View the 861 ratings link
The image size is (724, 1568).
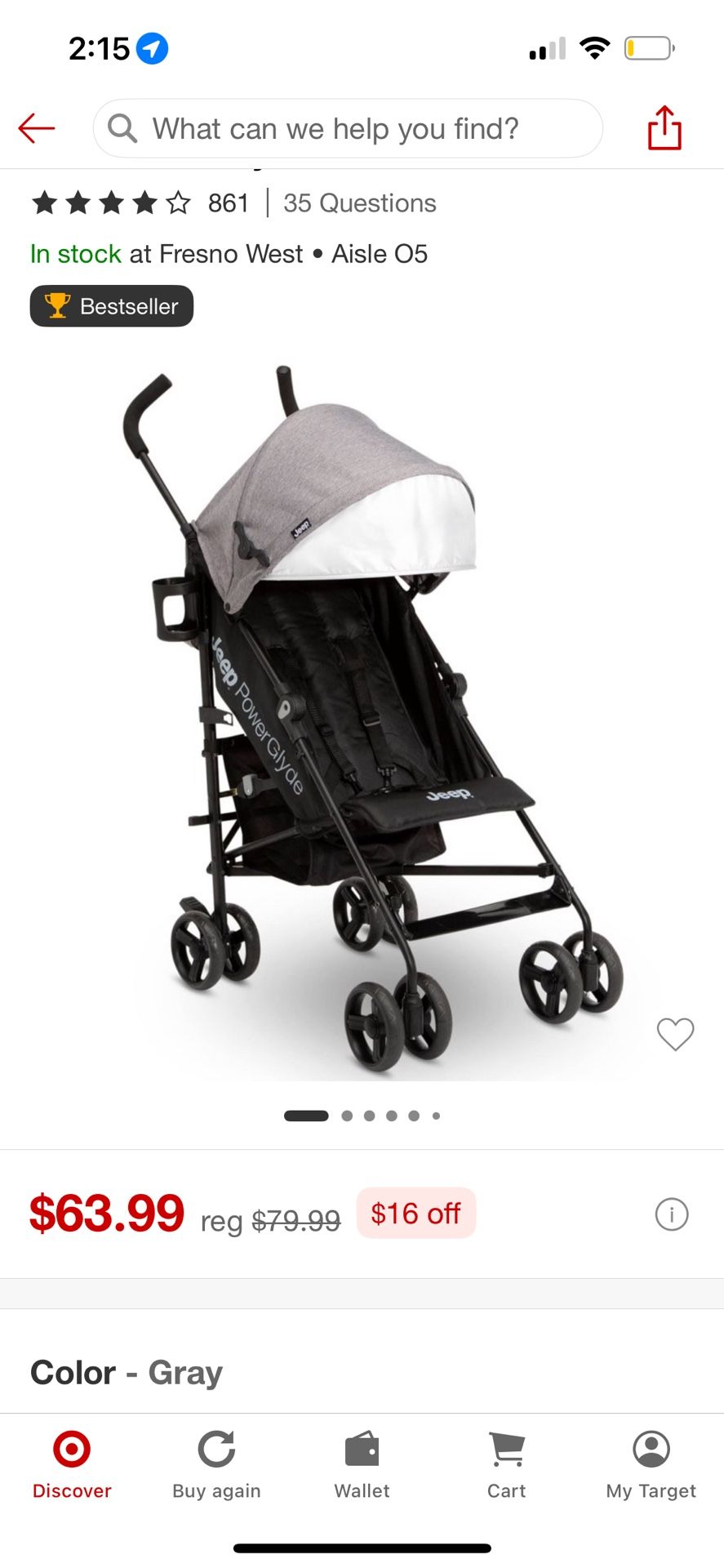[x=227, y=203]
